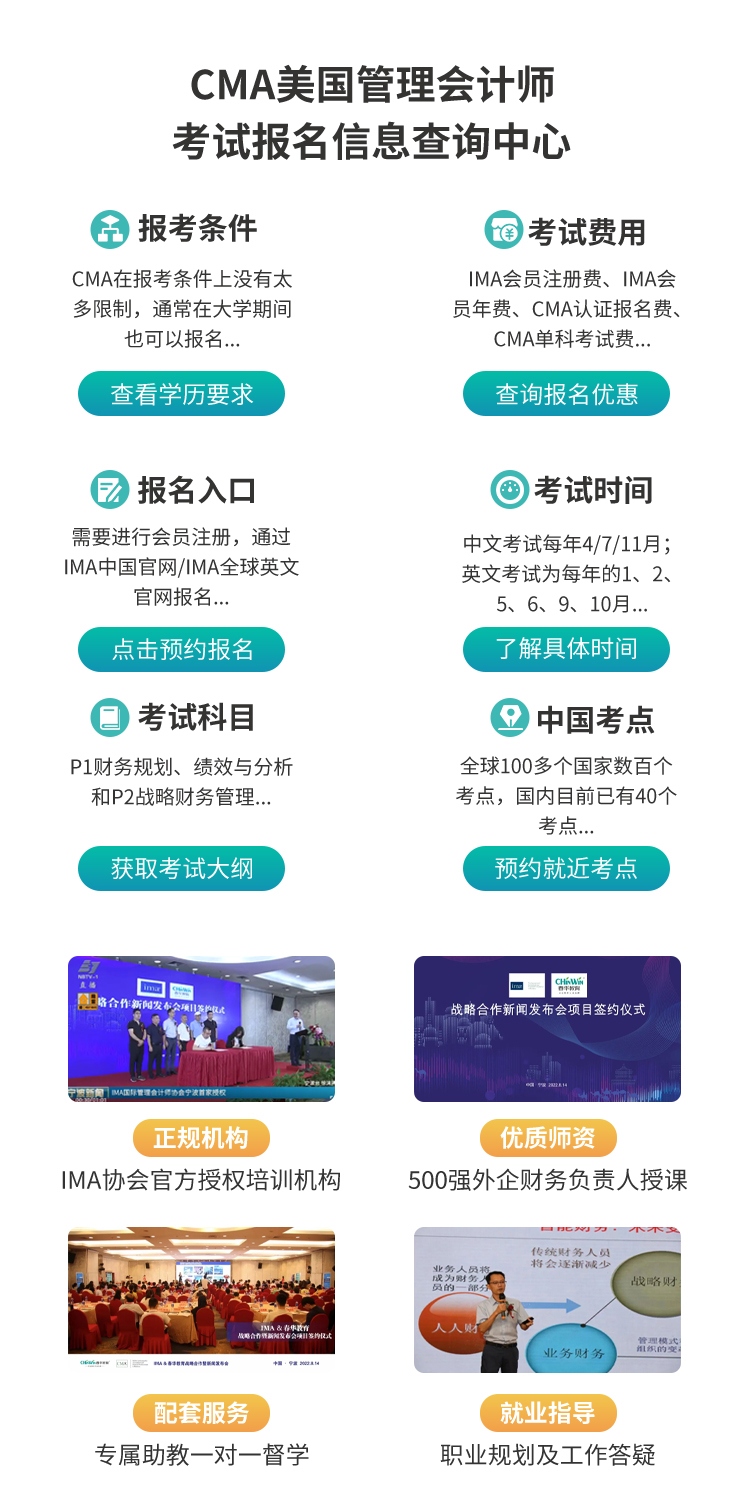Tap 预约就近考点 button
Viewport: 749px width, 1499px height.
566,868
